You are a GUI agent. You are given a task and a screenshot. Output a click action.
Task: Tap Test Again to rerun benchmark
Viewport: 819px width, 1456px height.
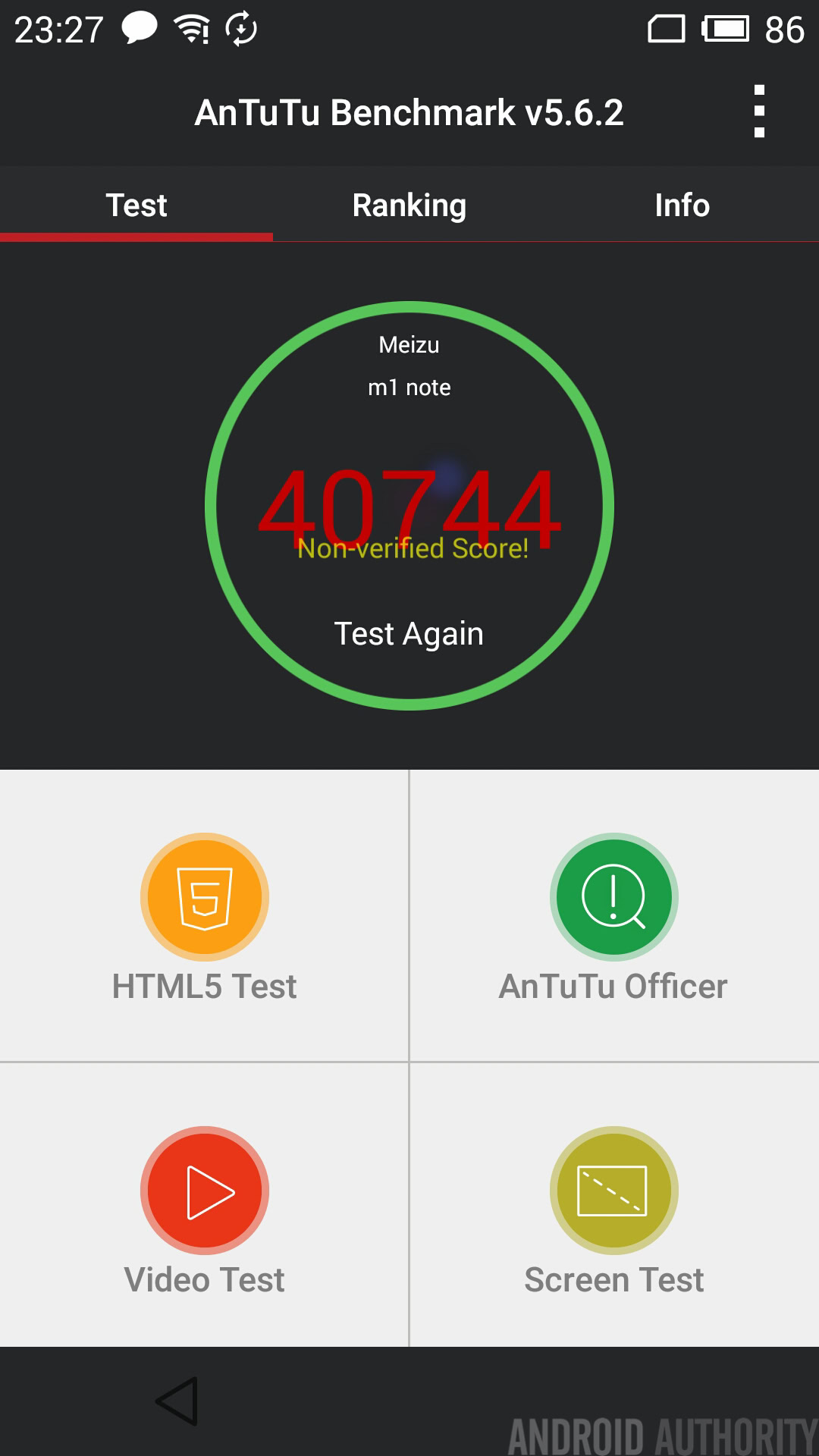tap(409, 633)
